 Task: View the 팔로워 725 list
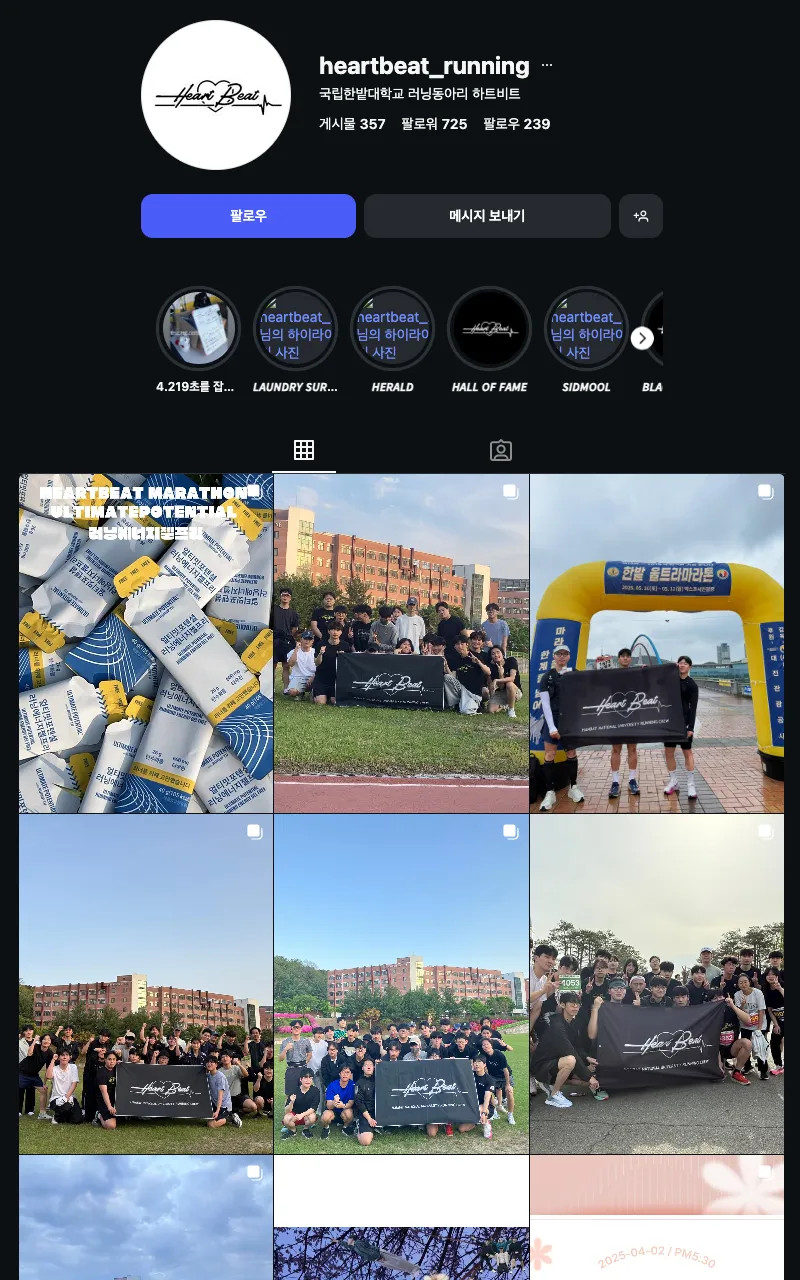[x=434, y=124]
